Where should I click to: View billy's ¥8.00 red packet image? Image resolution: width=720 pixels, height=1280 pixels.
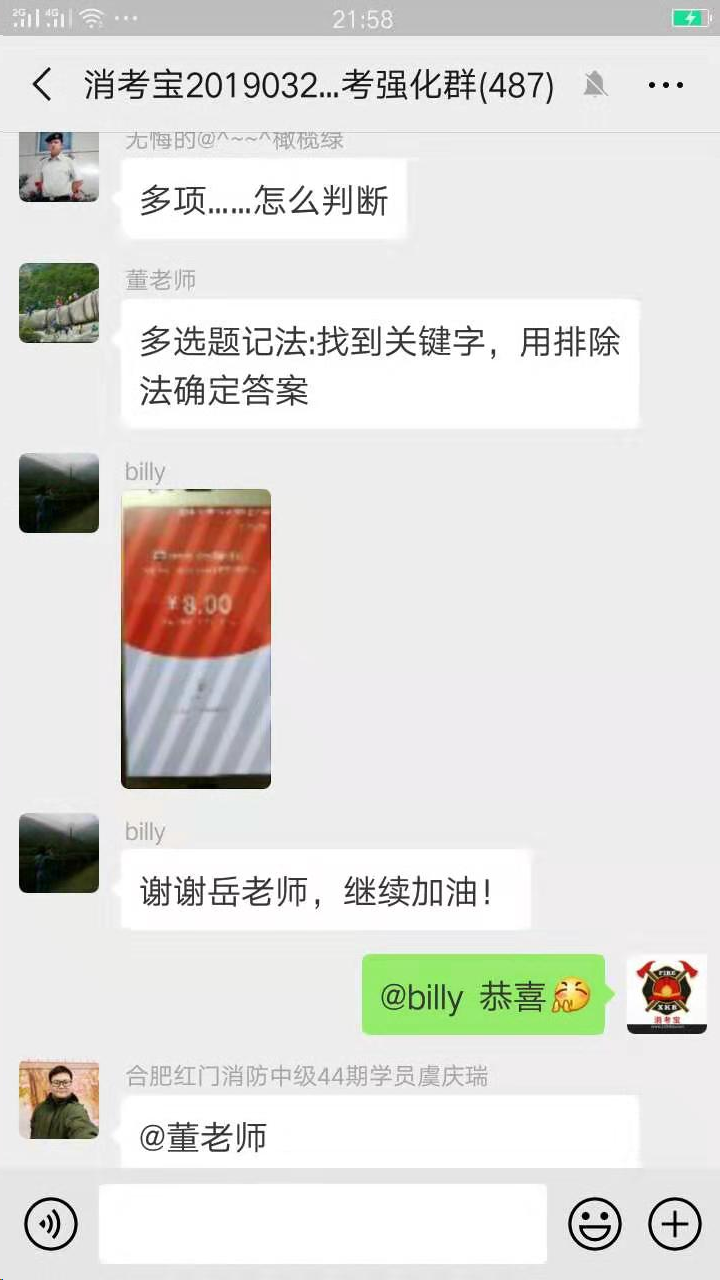(x=196, y=638)
